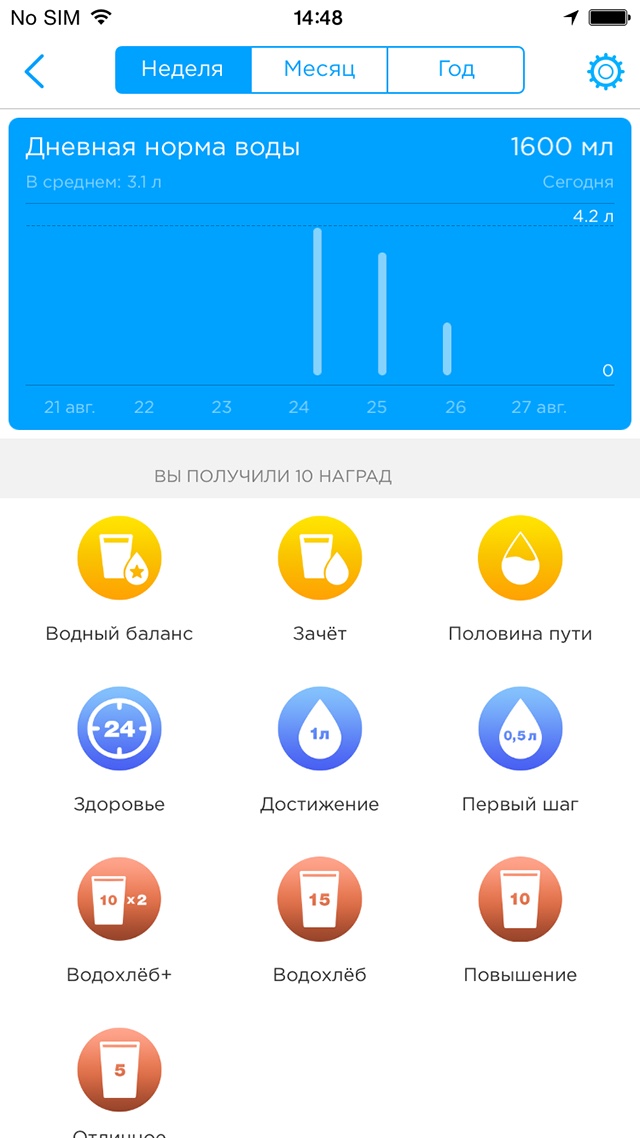Open the Здоровье award badge

(119, 728)
